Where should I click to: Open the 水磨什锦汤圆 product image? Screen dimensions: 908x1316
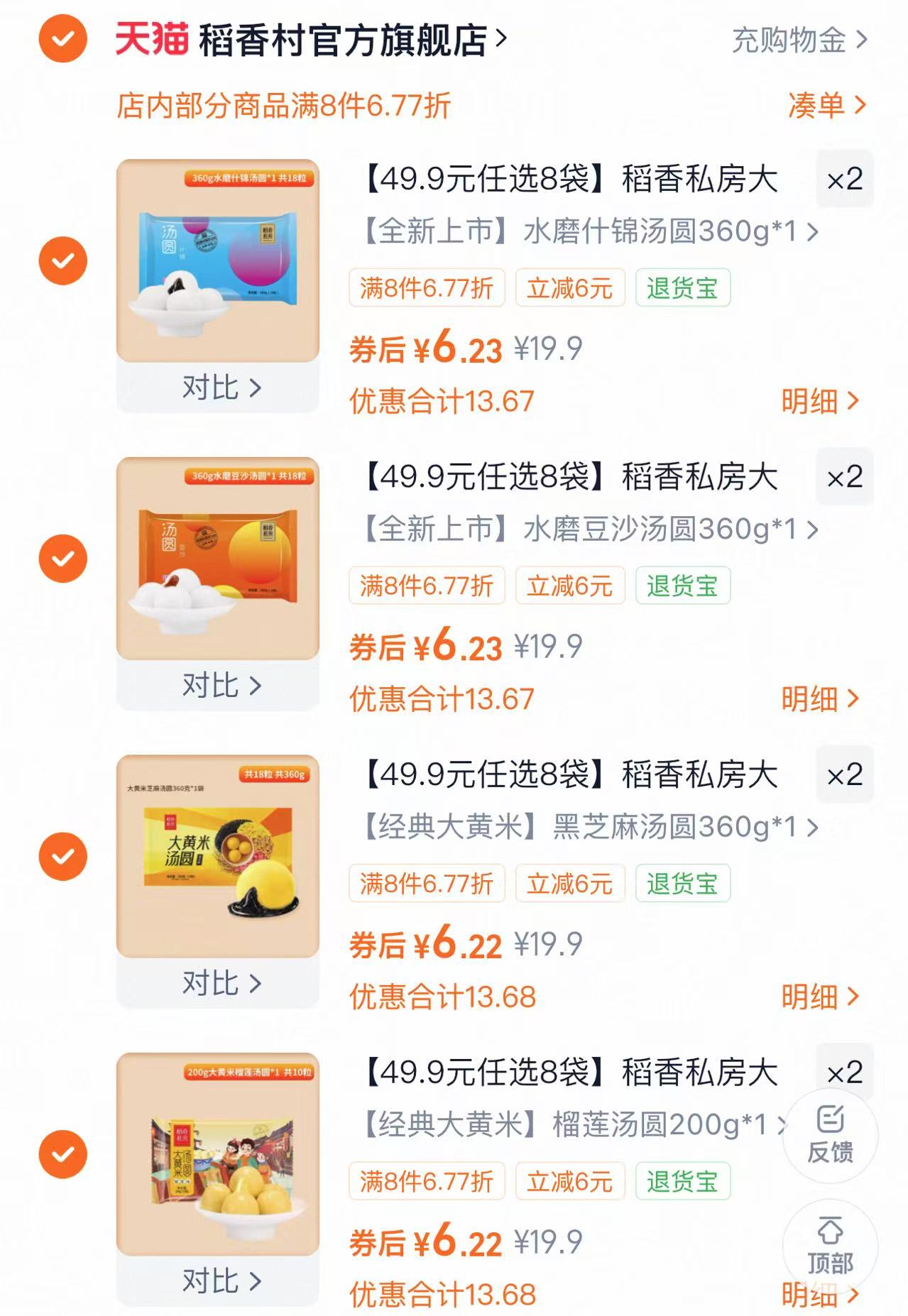[217, 260]
